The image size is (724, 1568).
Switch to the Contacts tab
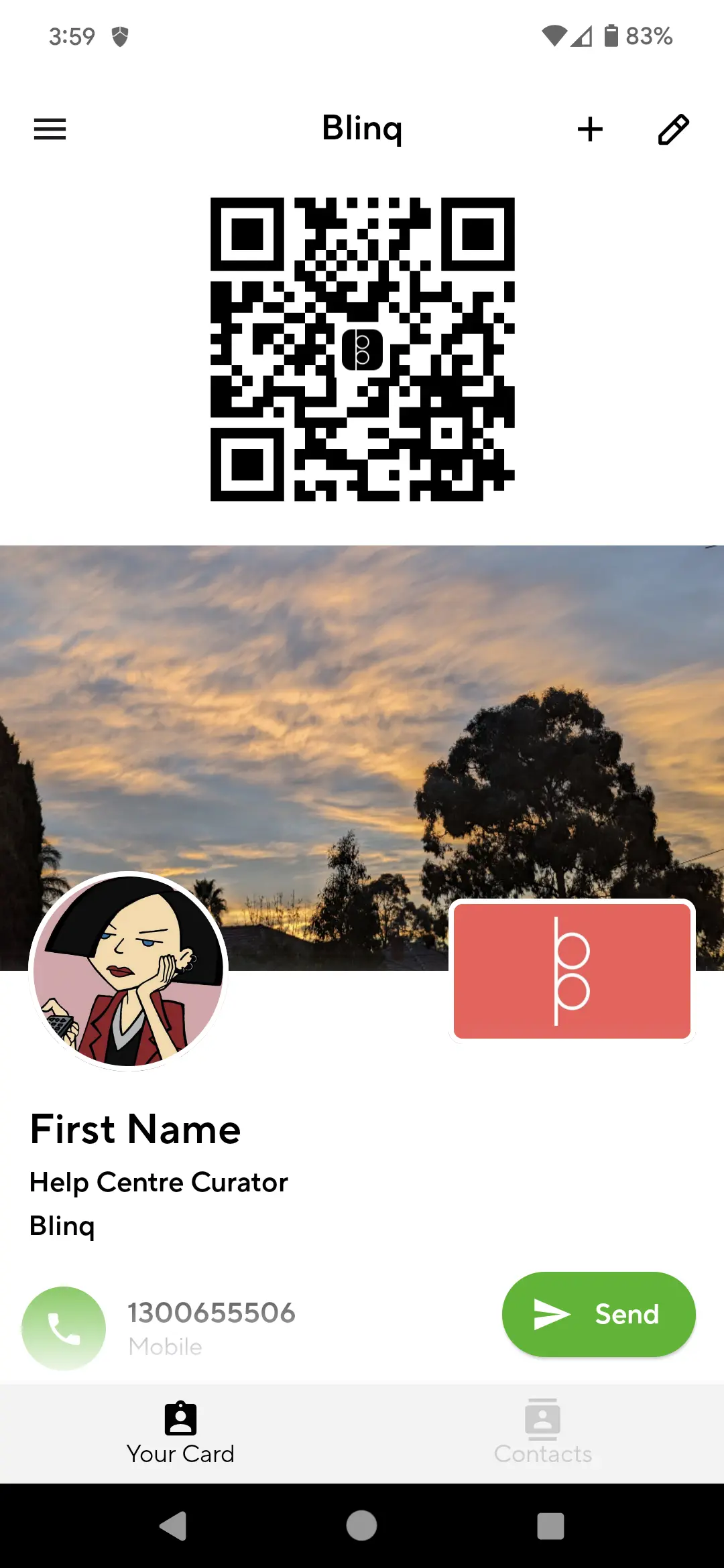(x=542, y=1432)
